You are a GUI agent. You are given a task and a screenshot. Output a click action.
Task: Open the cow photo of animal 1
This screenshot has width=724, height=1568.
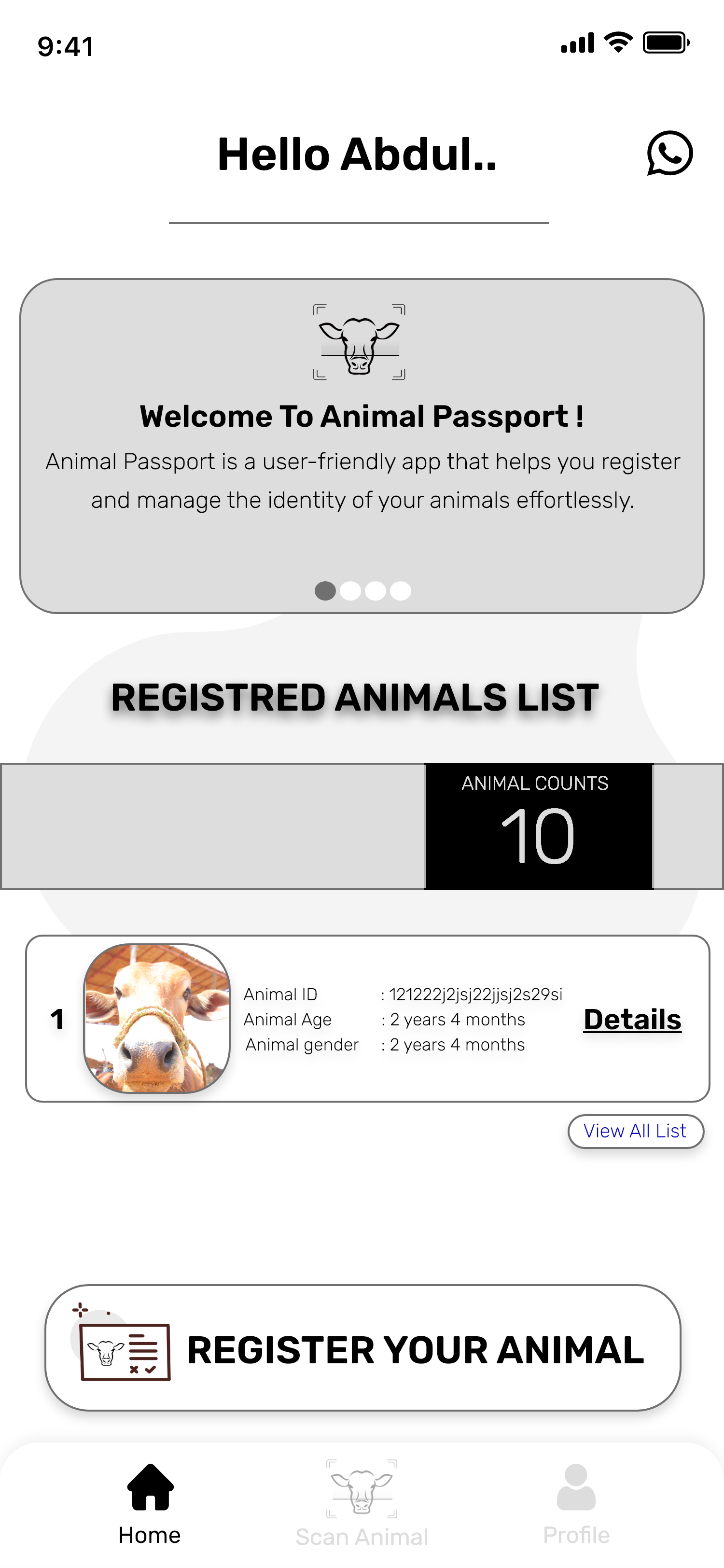(x=157, y=1018)
